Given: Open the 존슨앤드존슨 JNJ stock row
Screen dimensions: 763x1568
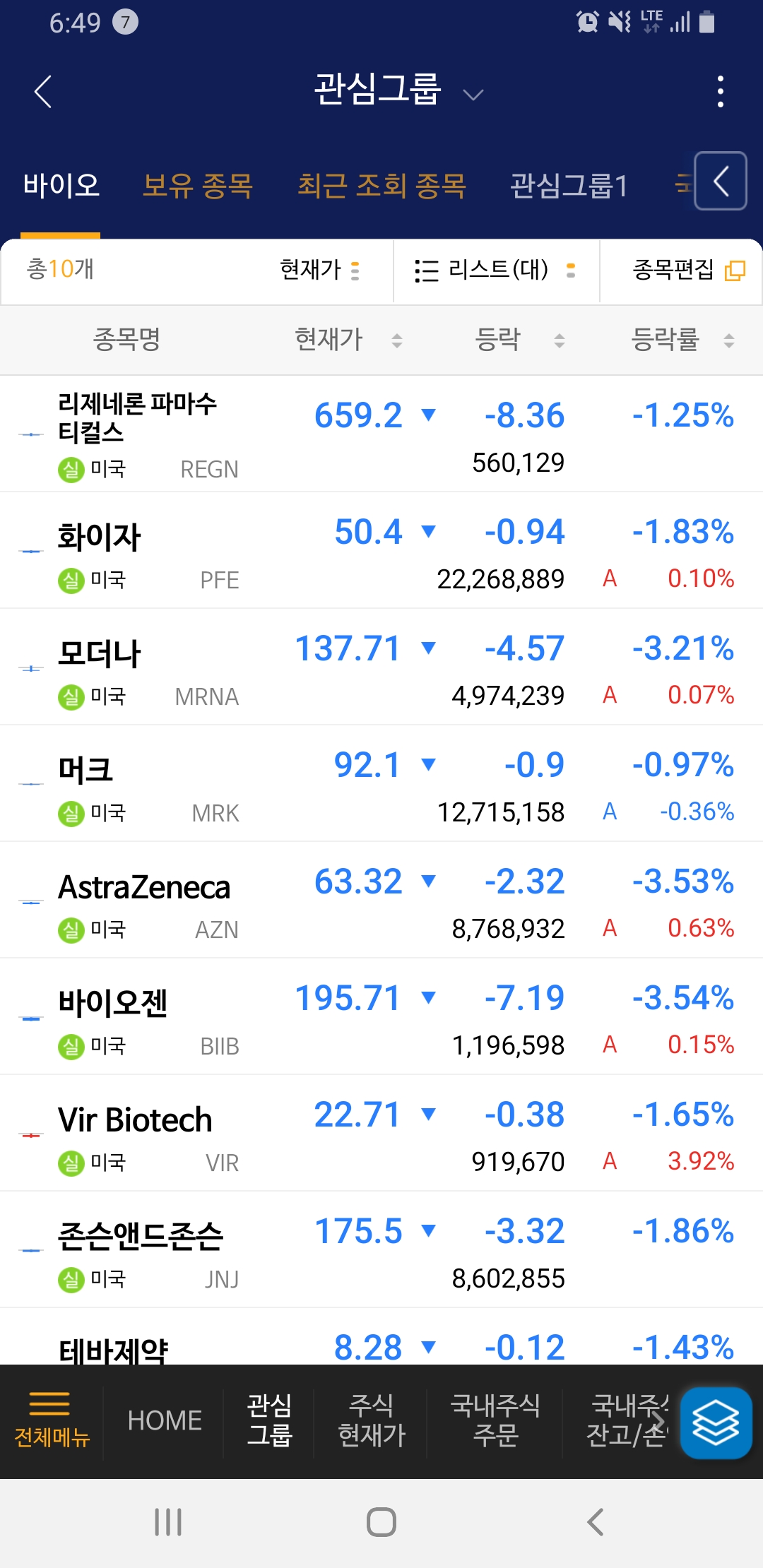Looking at the screenshot, I should coord(381,1250).
